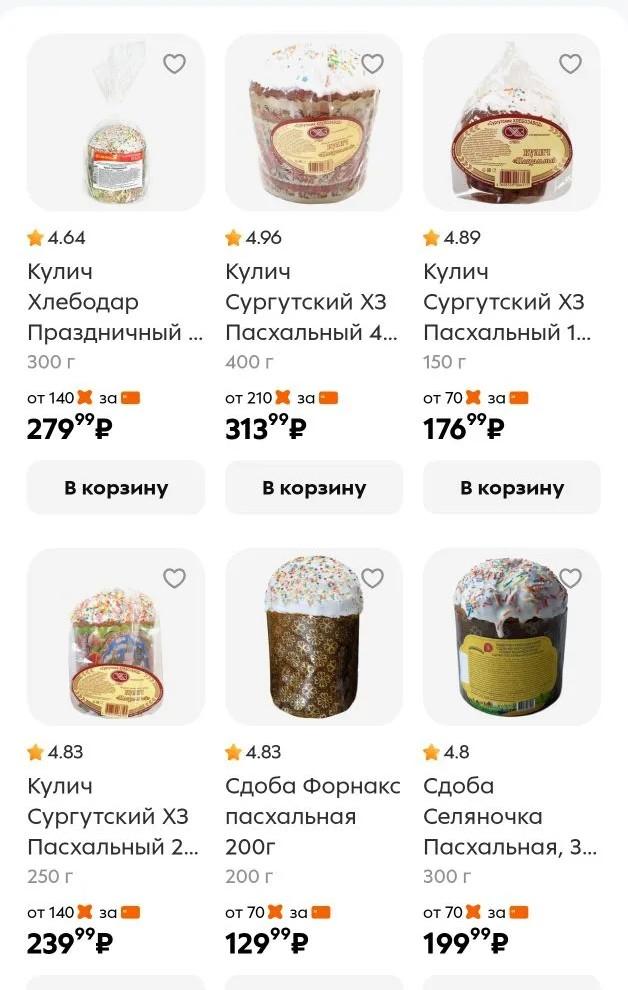Favorite the 400 г Кулич Сургутский ХЗ
This screenshot has height=990, width=628.
372,64
